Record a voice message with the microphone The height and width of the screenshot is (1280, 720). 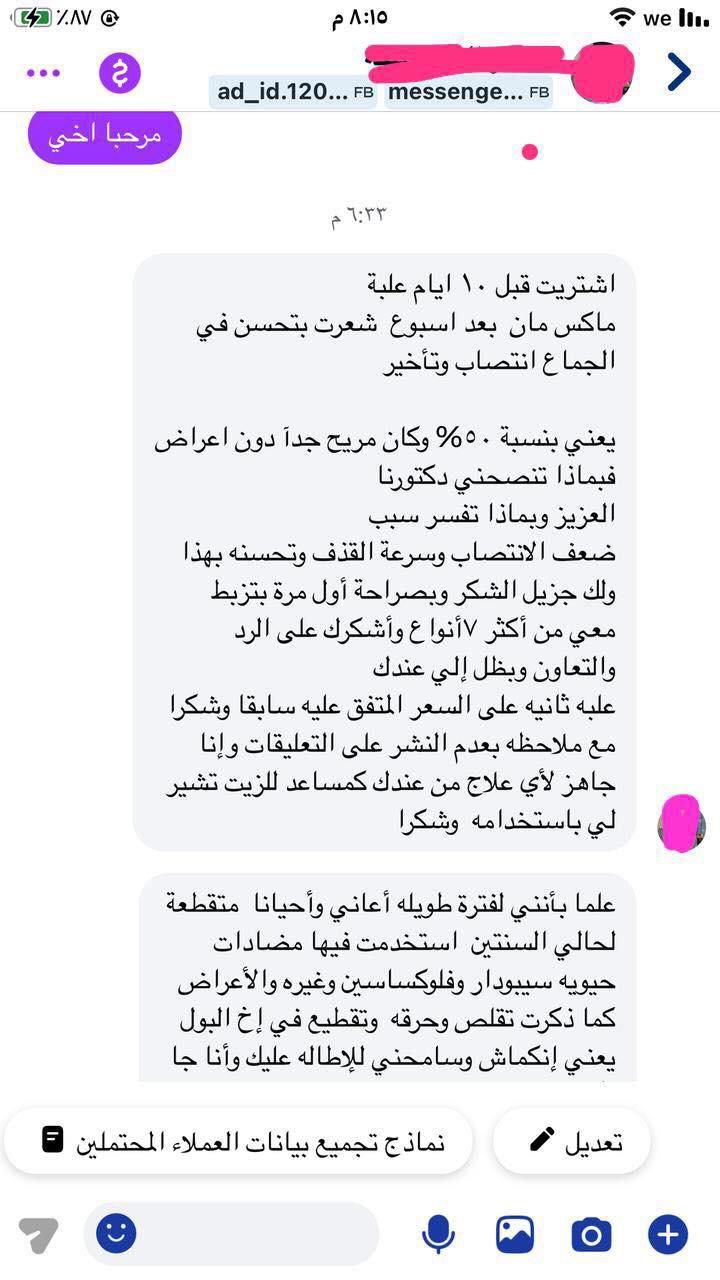pos(438,1234)
